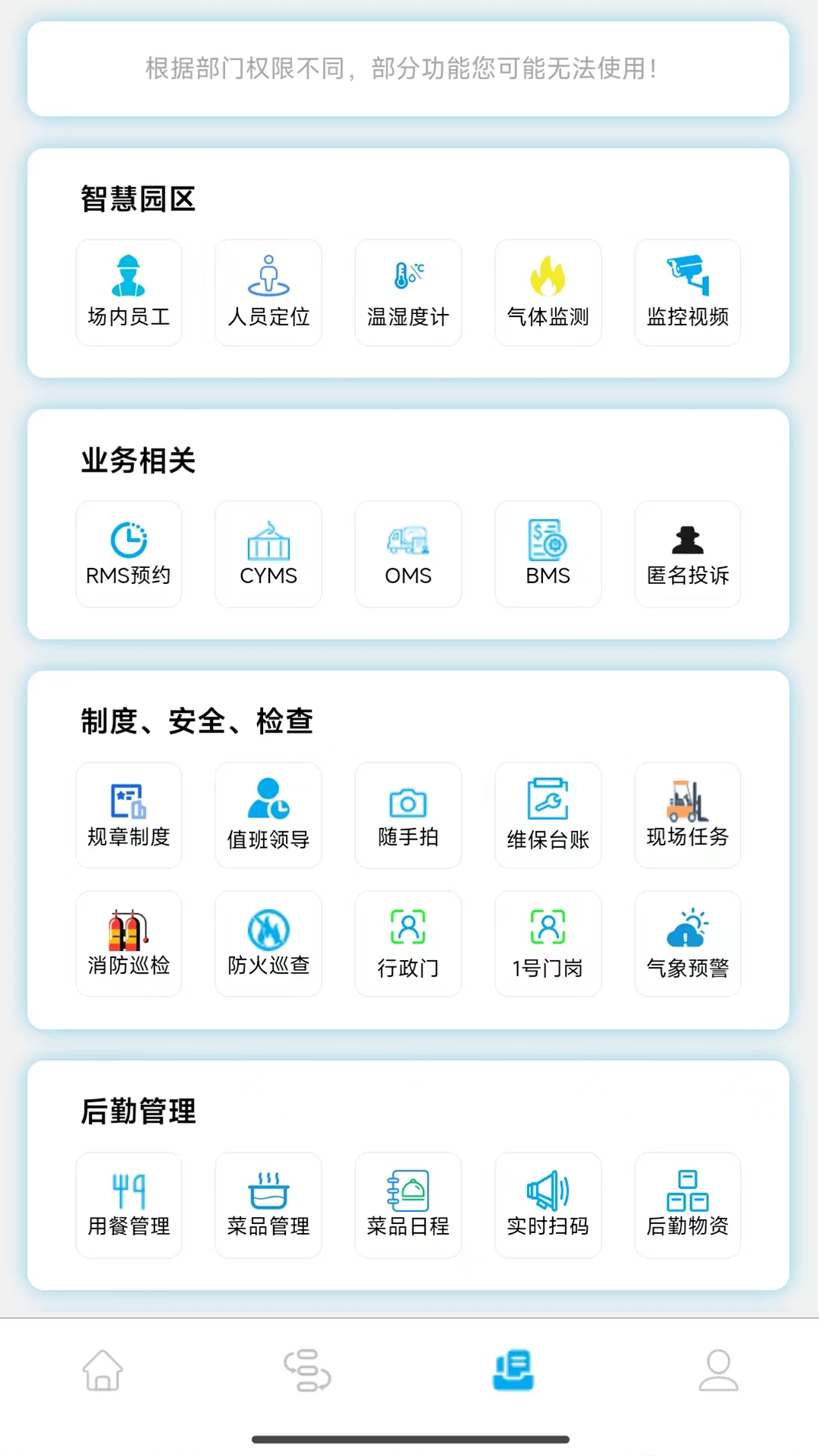Open the 菜品管理 dish management module
Image resolution: width=819 pixels, height=1456 pixels.
[268, 1204]
